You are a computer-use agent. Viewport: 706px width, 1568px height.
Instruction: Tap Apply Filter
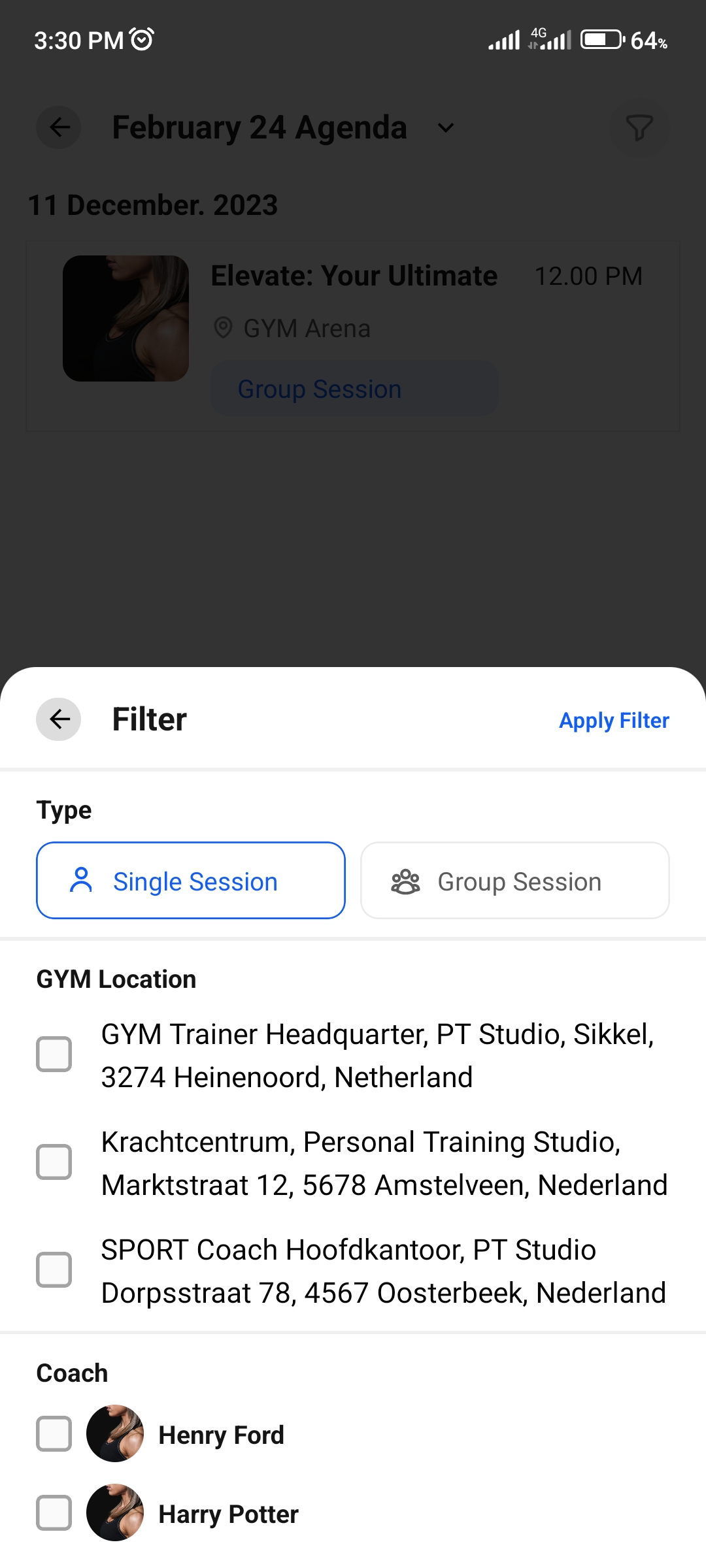point(614,720)
